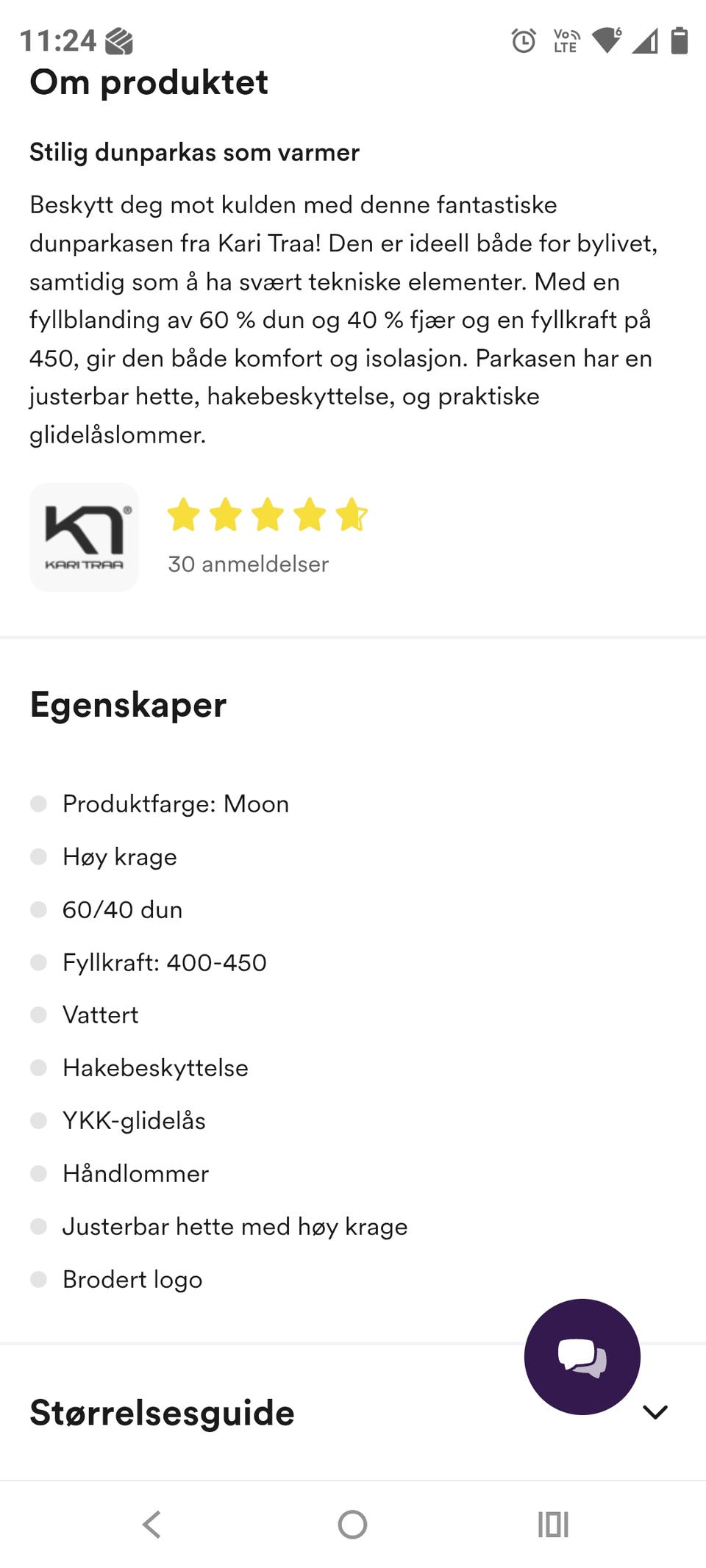
Task: Tap the bullet beside Vattert
Action: tap(37, 1015)
